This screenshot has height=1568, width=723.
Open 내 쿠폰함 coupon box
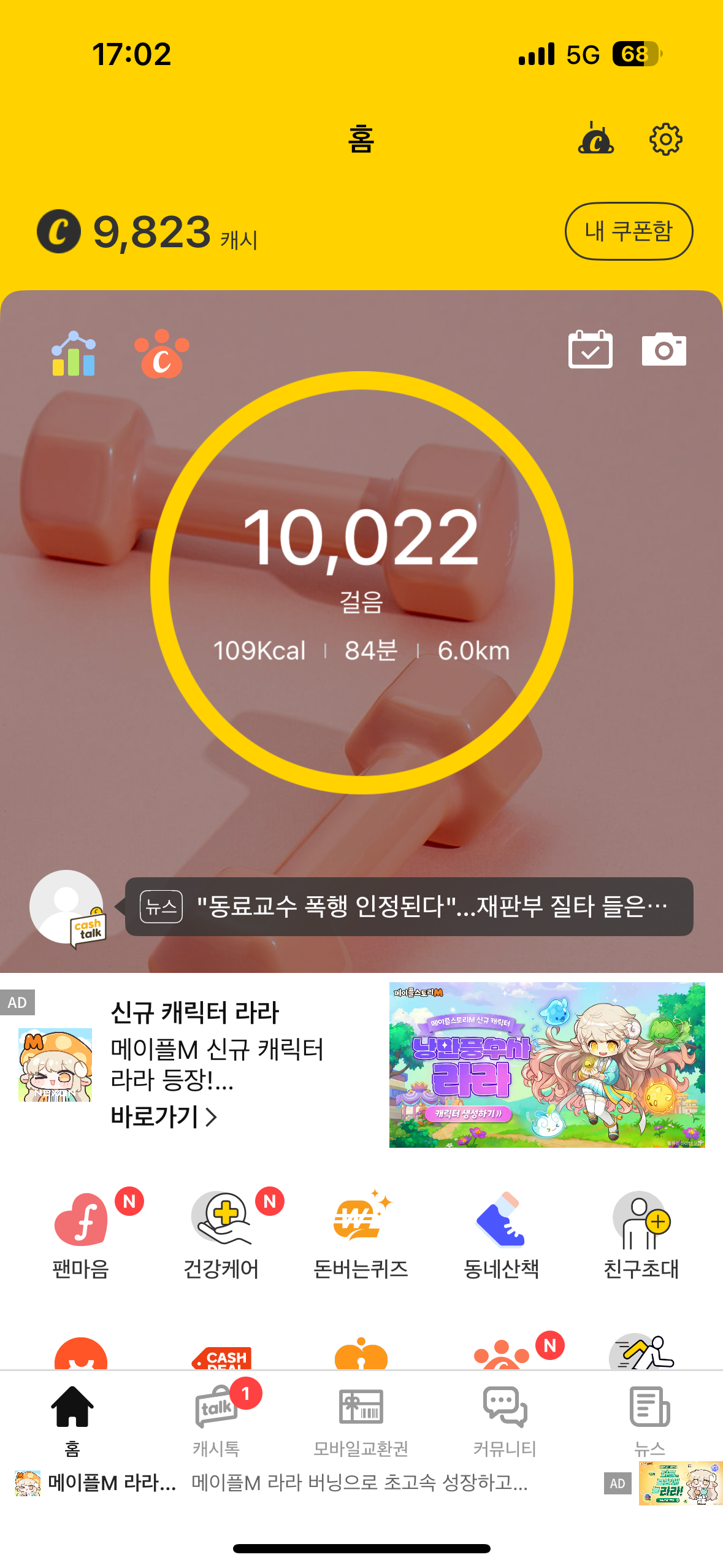click(629, 231)
